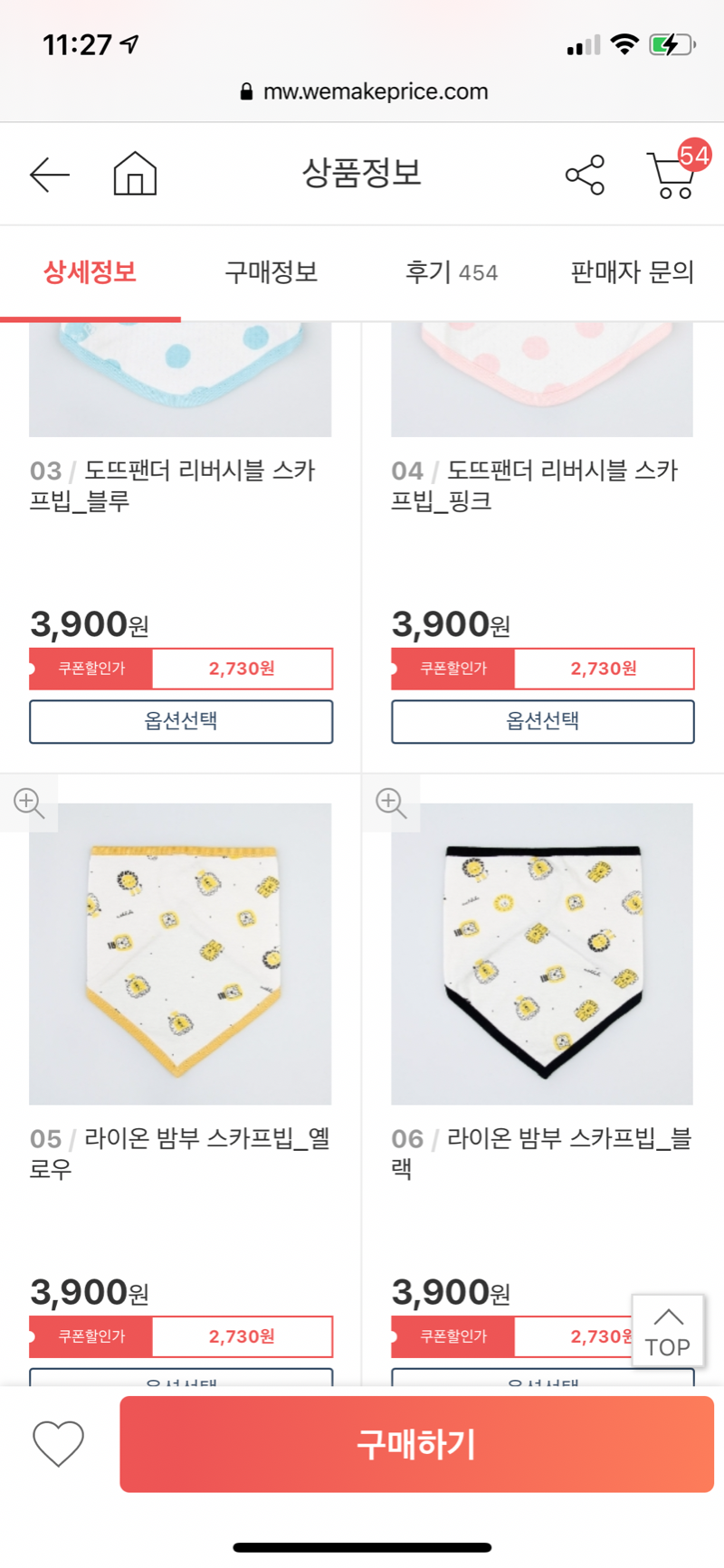Zoom in on 라이온 밤부 스카프빕_옐로우 image
Image resolution: width=724 pixels, height=1568 pixels.
click(28, 803)
